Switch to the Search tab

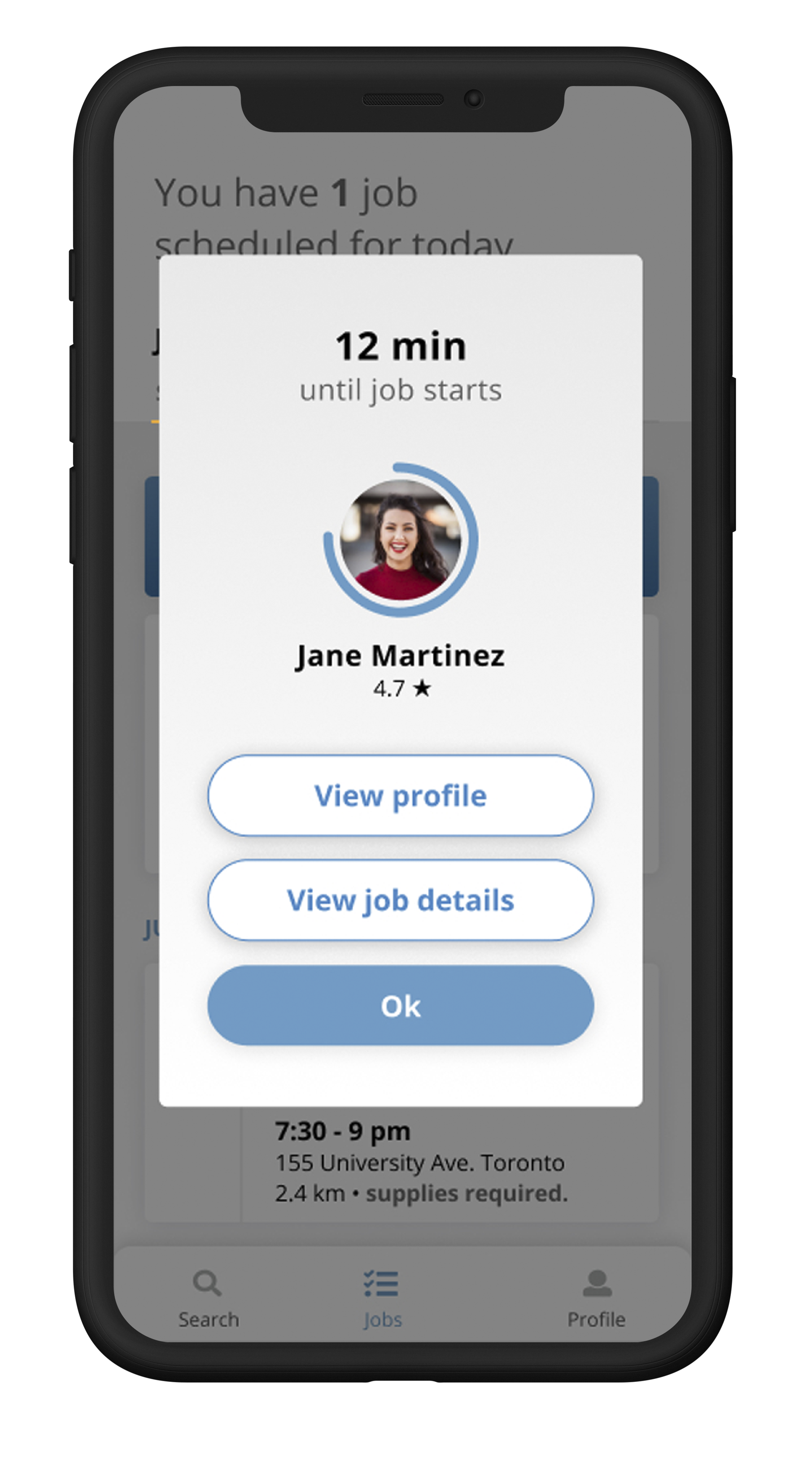coord(208,1298)
